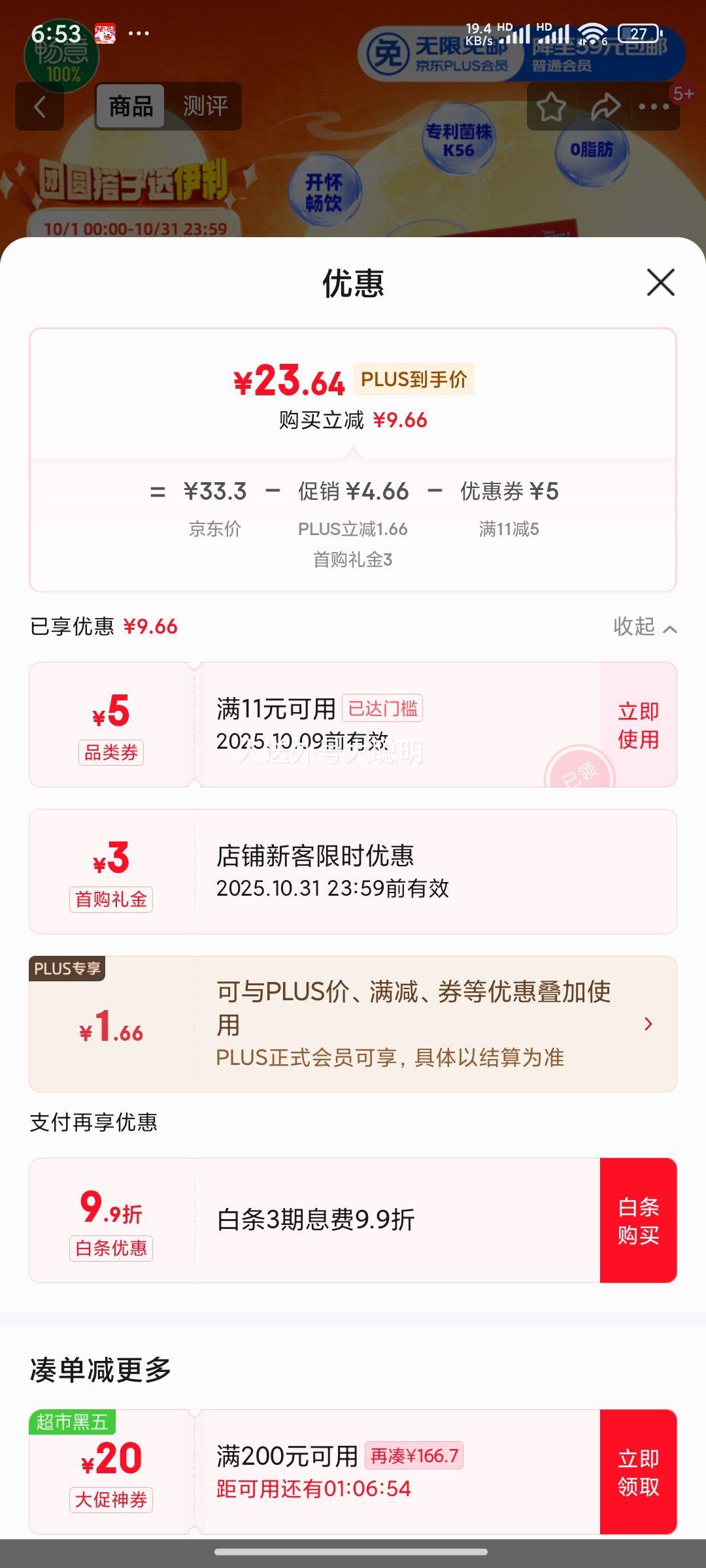Select the 商品 tab
706x1568 pixels.
click(131, 106)
